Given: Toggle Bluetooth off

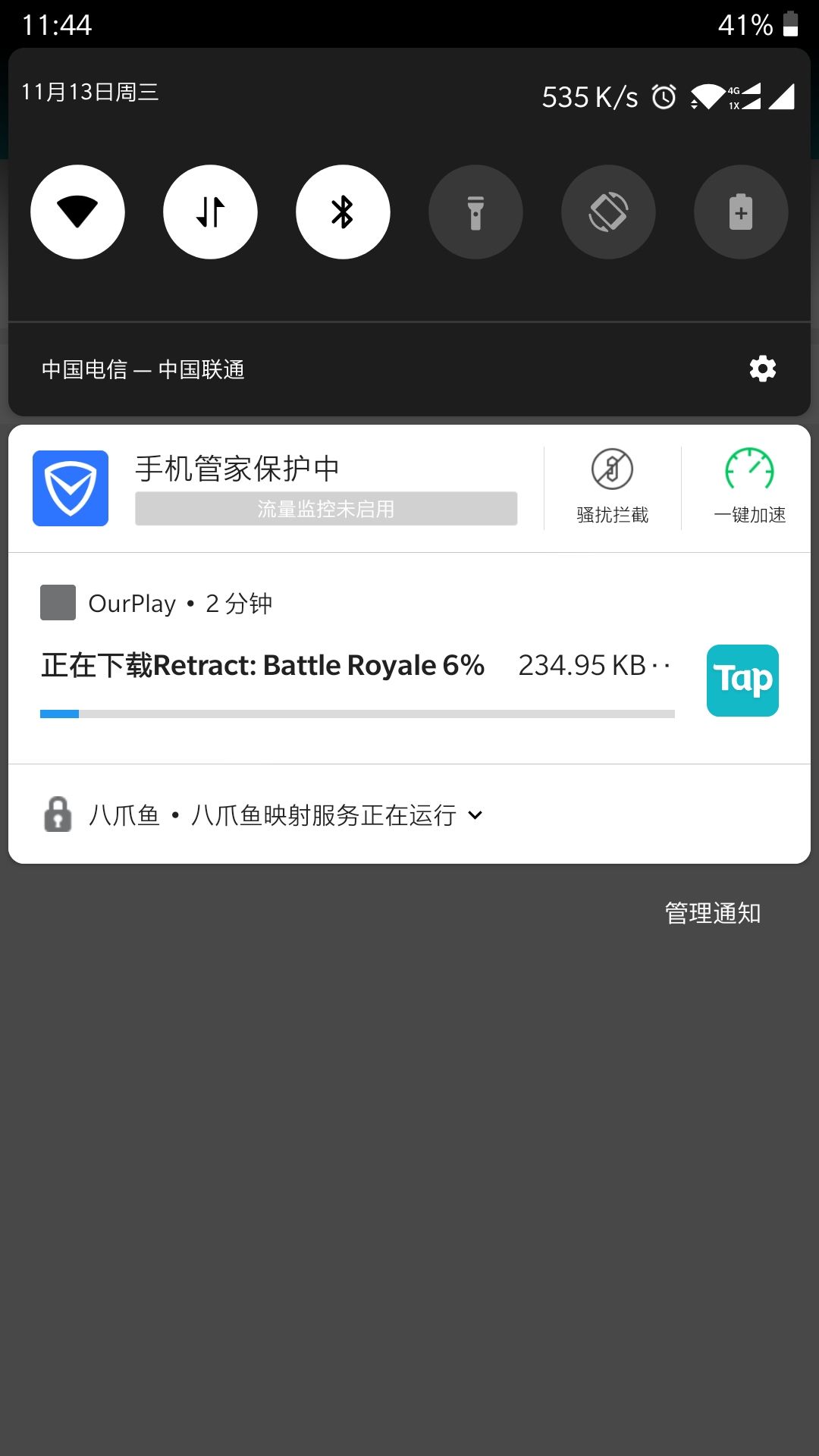Looking at the screenshot, I should pos(343,212).
